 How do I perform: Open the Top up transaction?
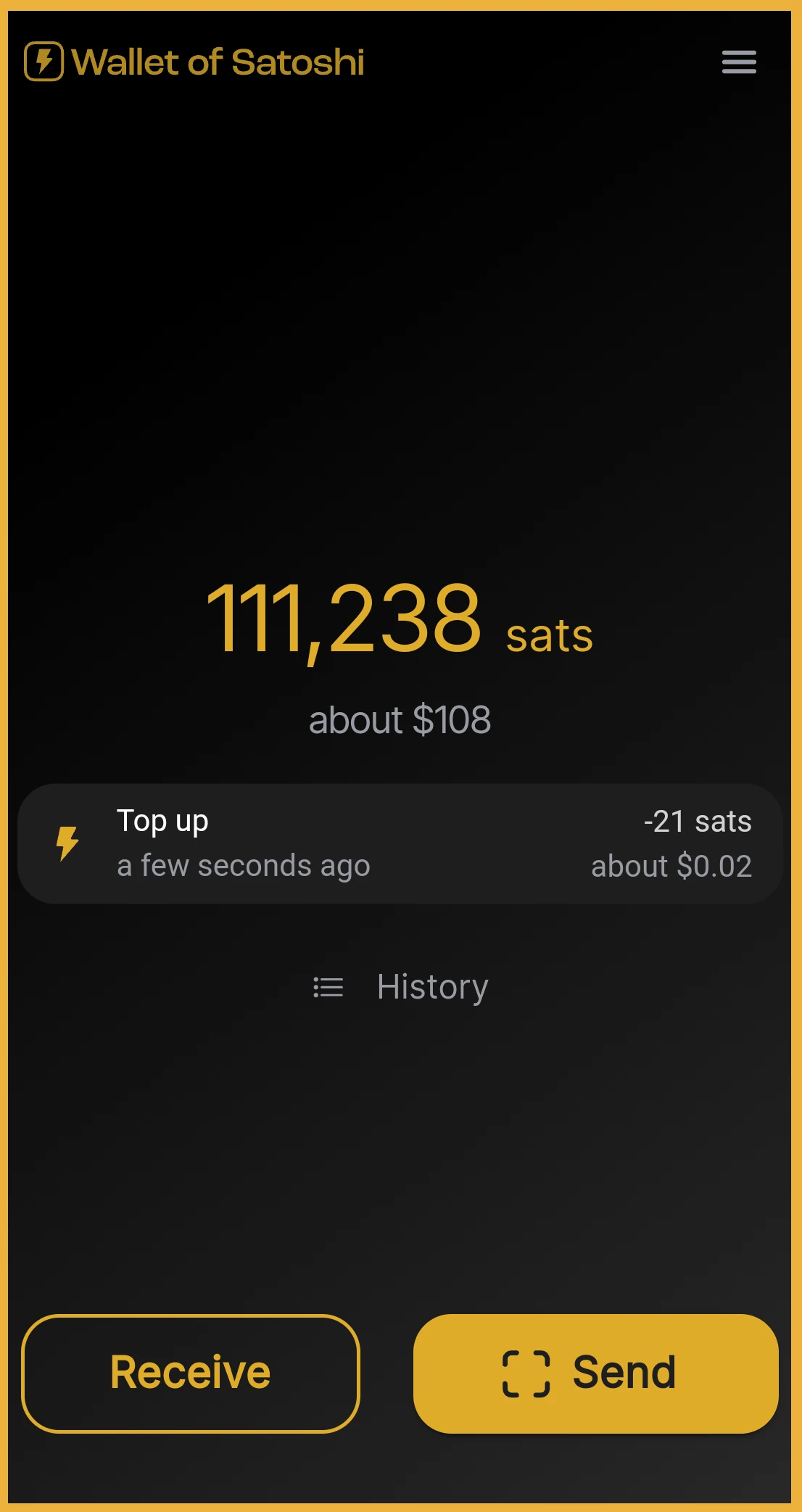pos(400,843)
